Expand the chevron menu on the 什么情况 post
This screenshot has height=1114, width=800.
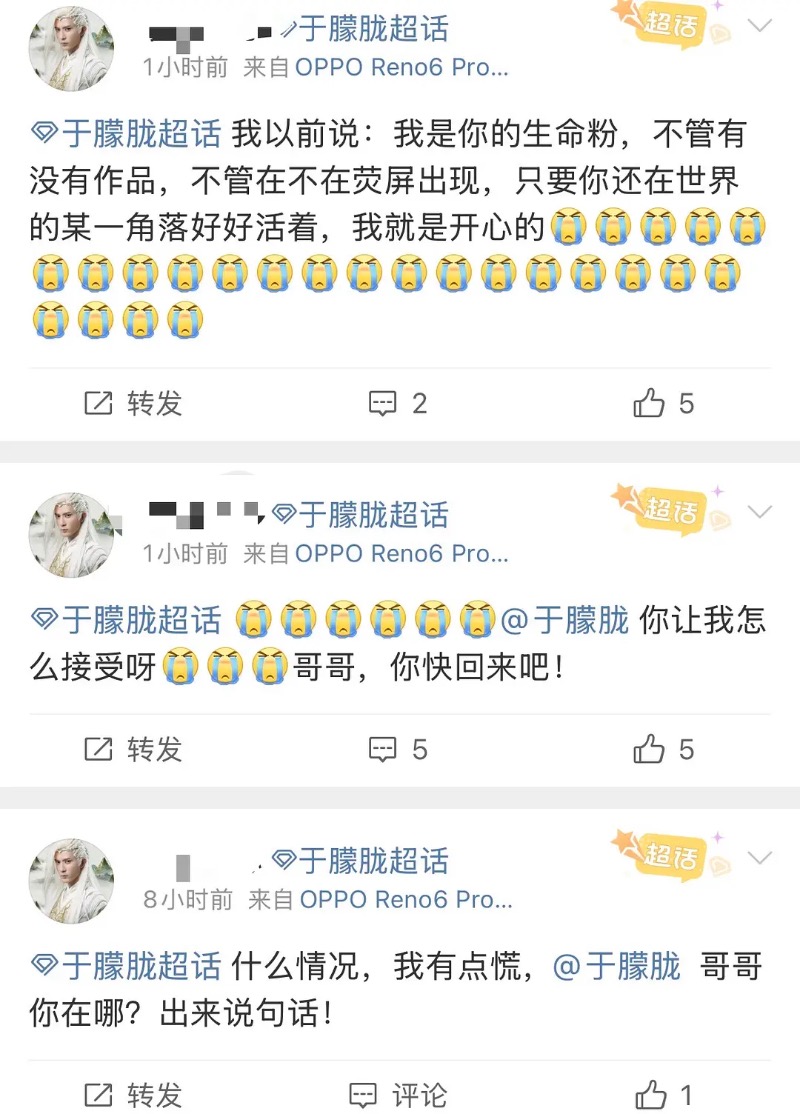[760, 858]
